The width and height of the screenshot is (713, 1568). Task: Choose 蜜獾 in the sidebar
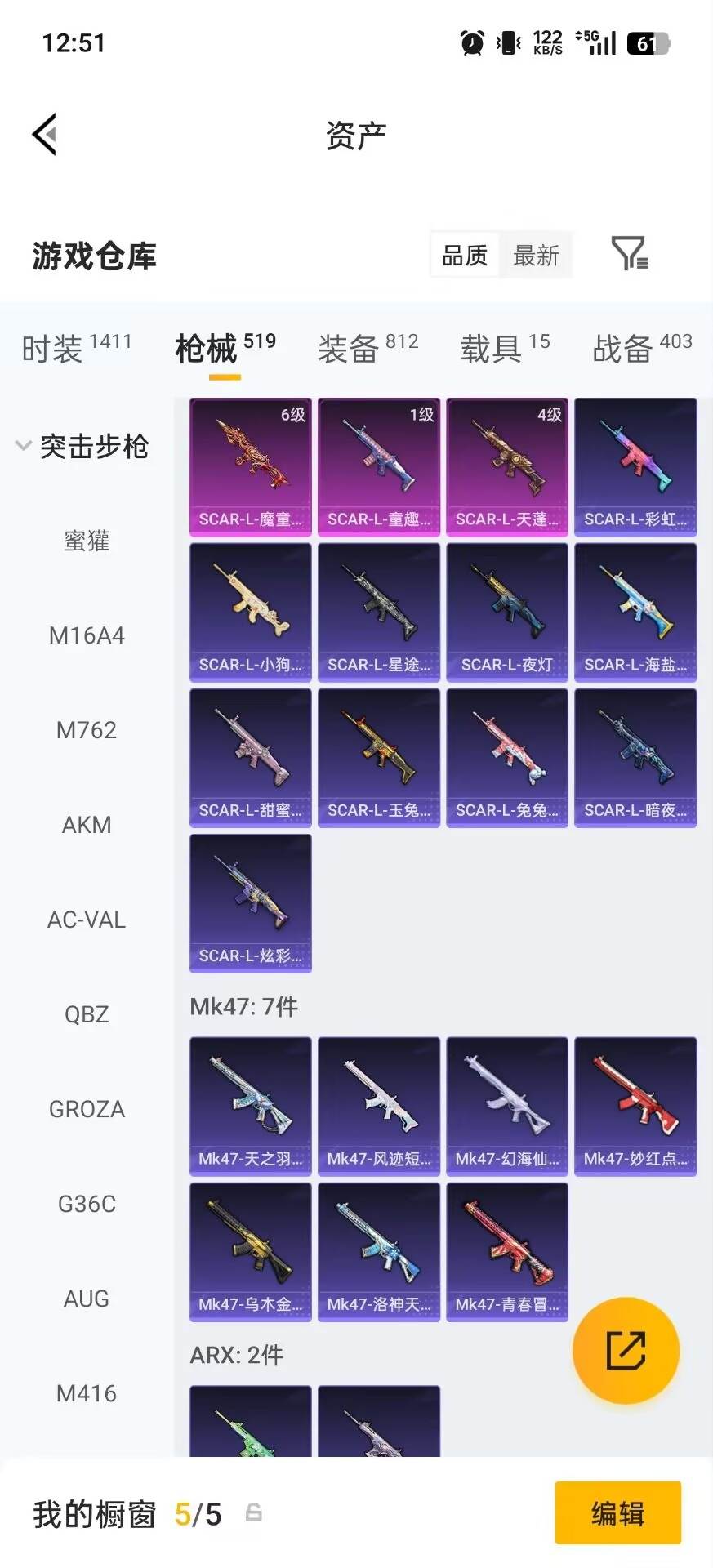pos(87,541)
